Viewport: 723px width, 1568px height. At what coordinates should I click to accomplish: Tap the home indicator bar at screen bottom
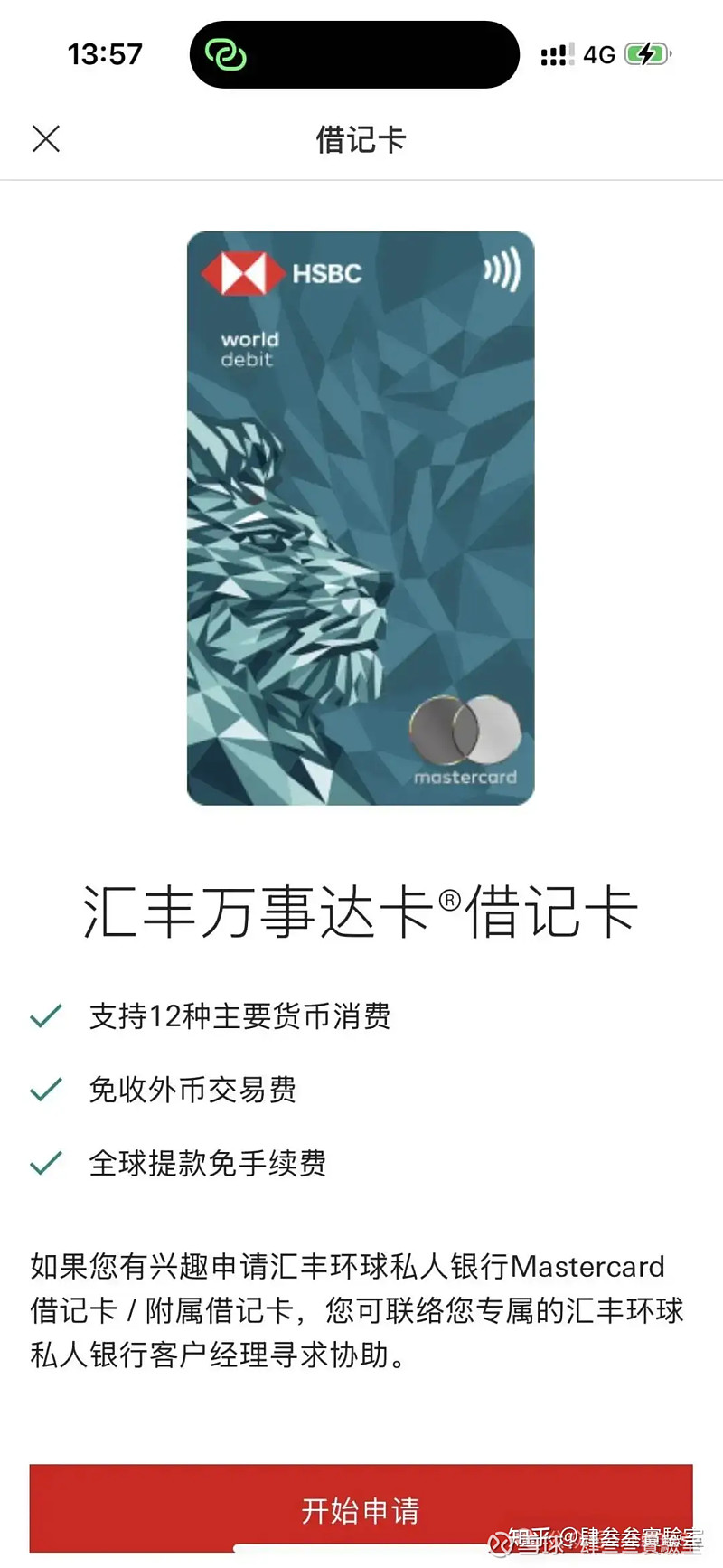pyautogui.click(x=361, y=1560)
